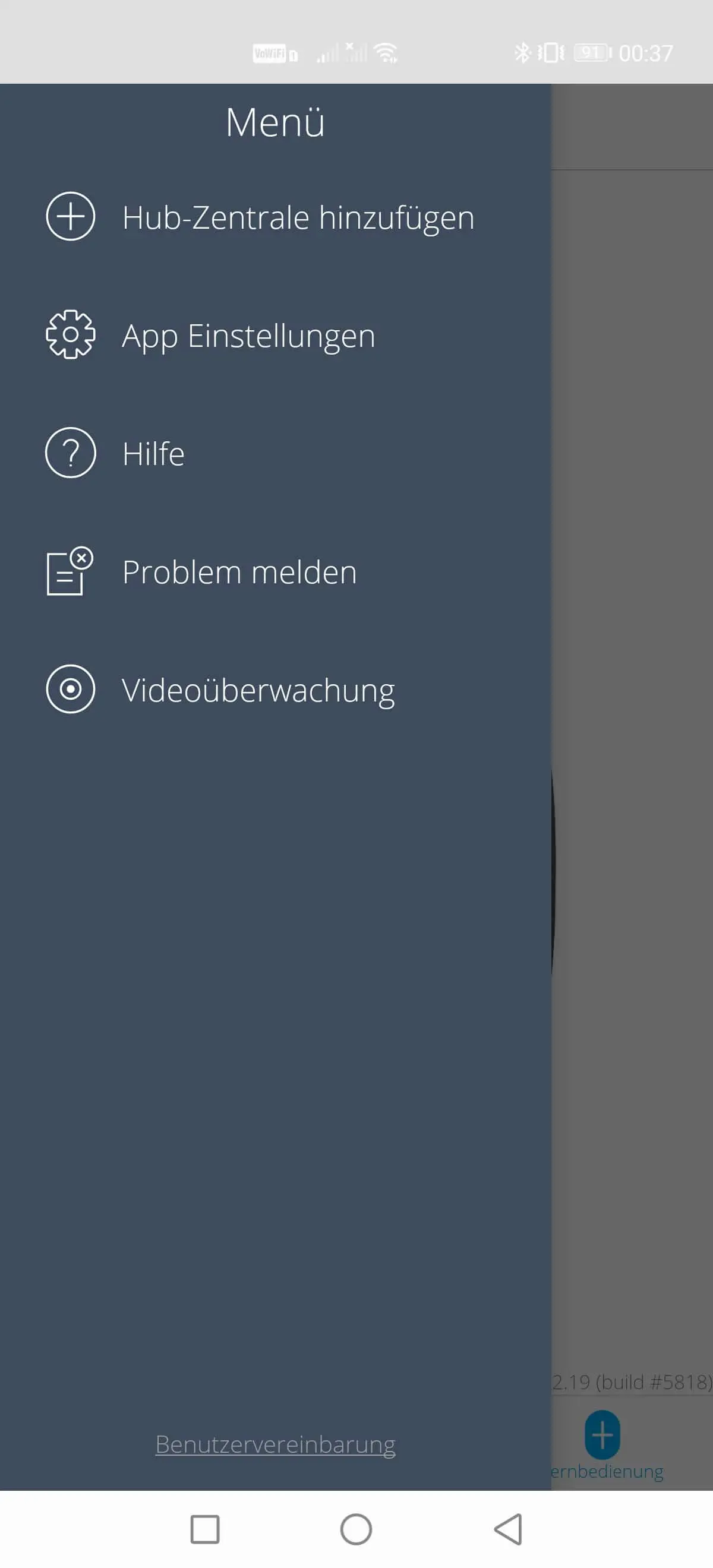Screen dimensions: 713x1568
Task: Open Videoüberwachung
Action: coord(275,690)
